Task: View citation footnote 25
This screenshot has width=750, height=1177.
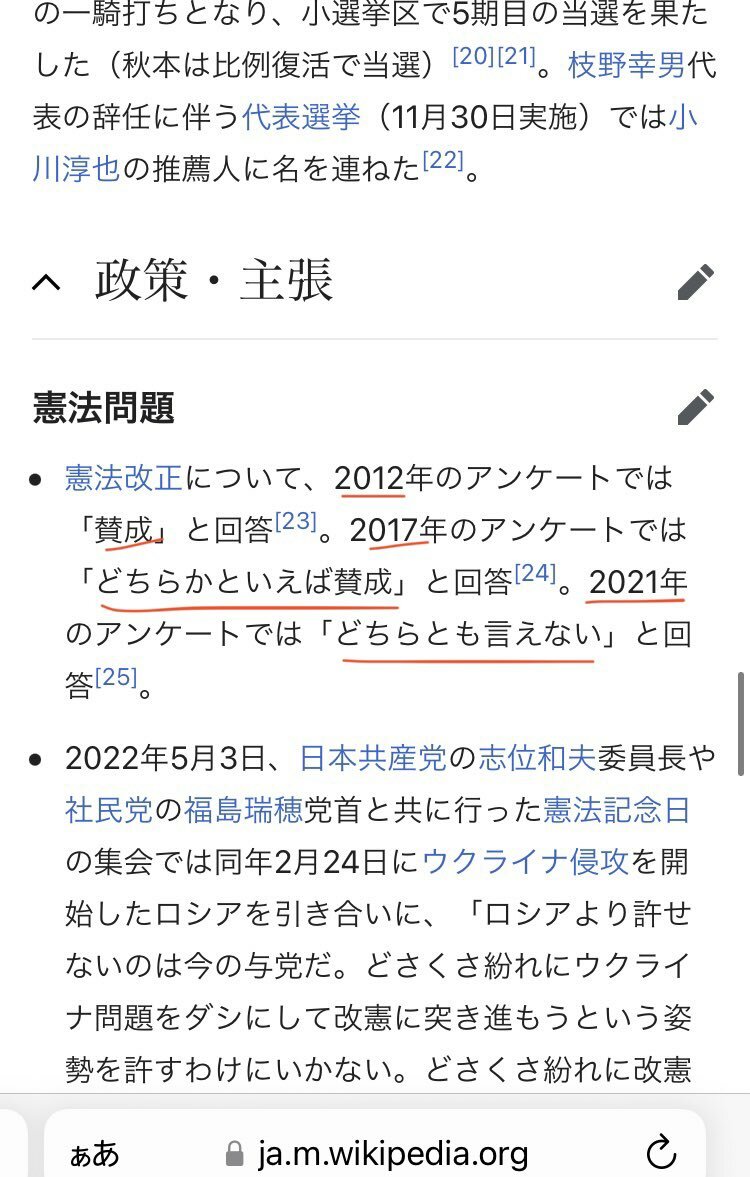Action: point(116,677)
